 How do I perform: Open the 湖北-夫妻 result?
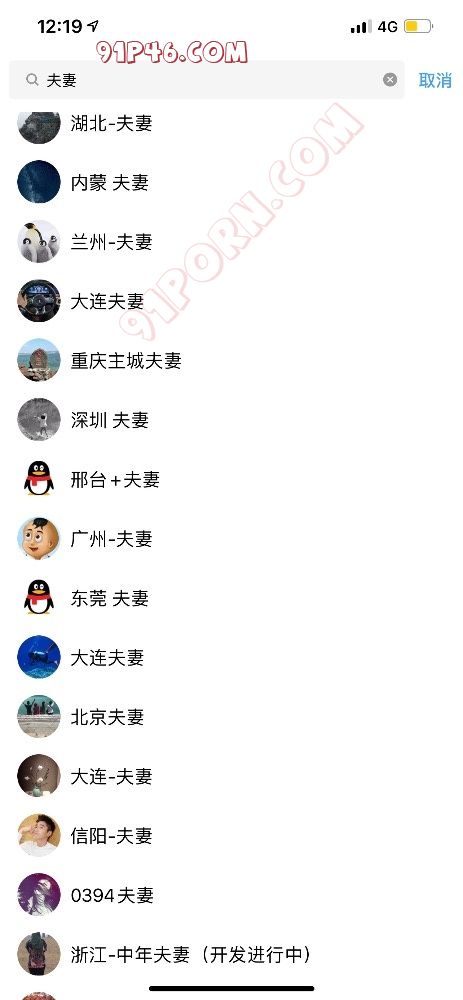[x=232, y=123]
